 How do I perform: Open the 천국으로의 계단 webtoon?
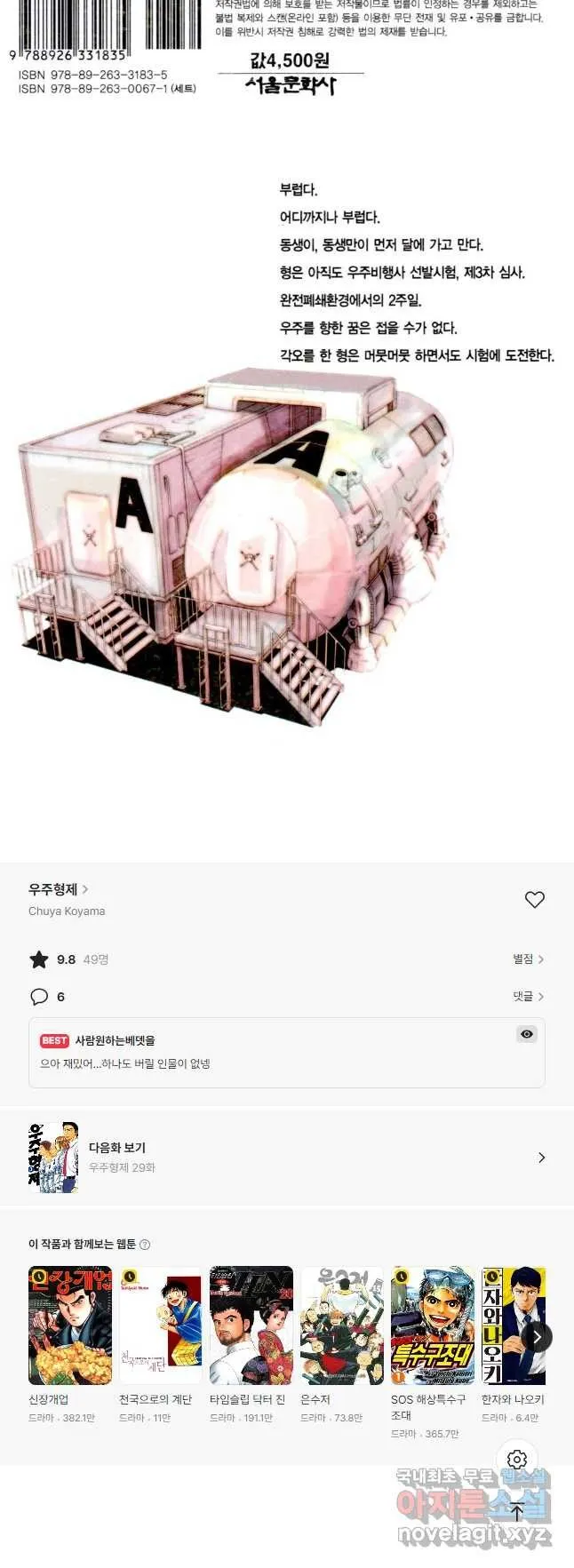click(160, 1325)
